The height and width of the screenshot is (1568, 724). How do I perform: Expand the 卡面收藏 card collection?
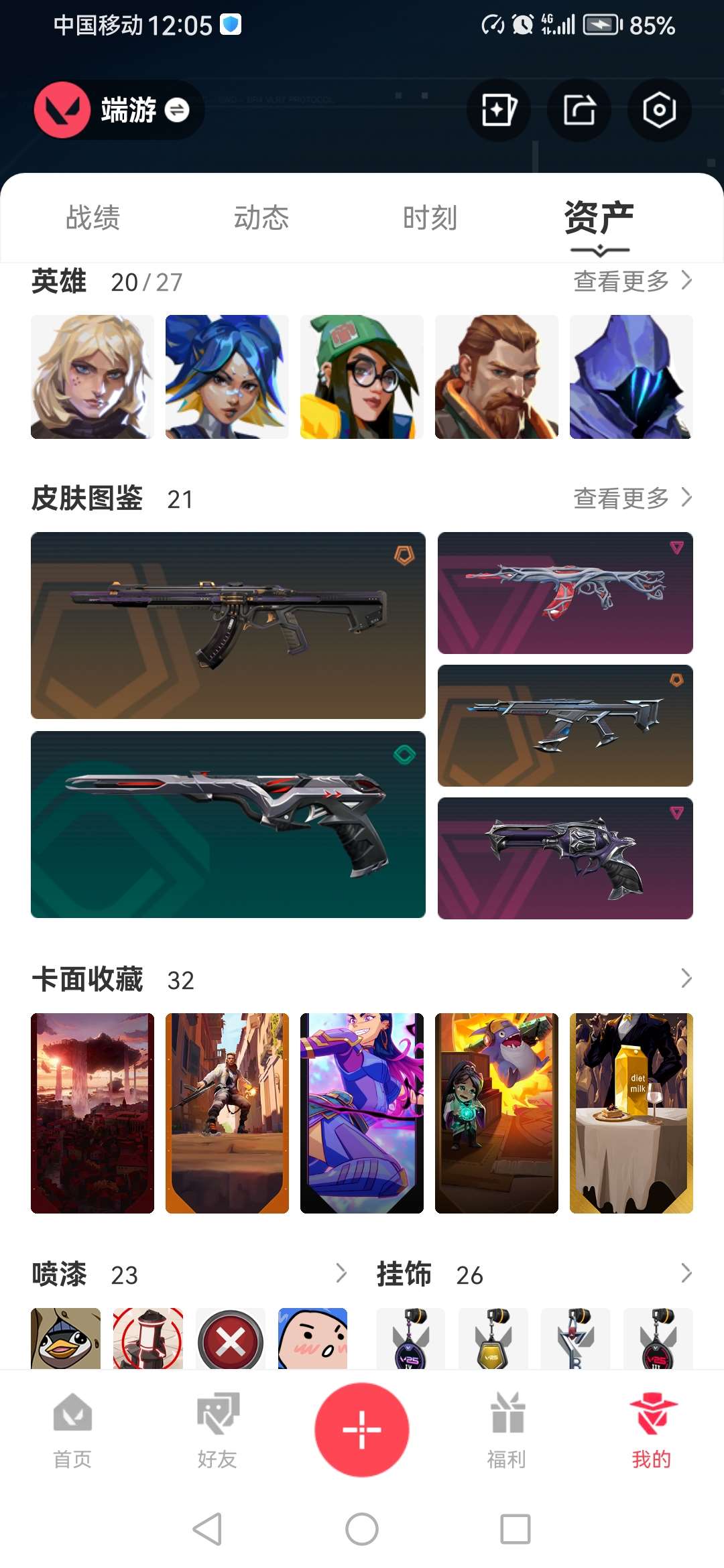686,978
